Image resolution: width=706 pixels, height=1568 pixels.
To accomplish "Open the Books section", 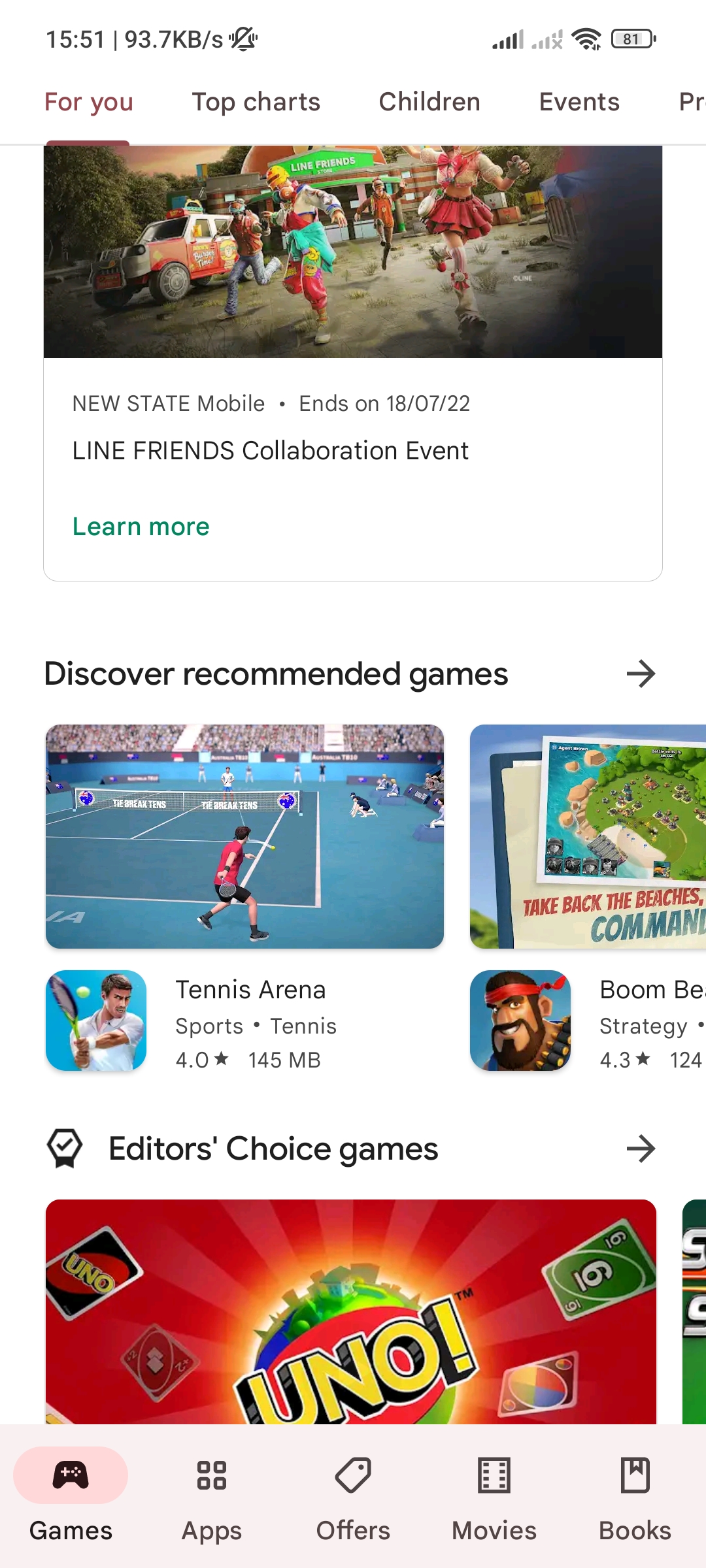I will (x=635, y=1494).
